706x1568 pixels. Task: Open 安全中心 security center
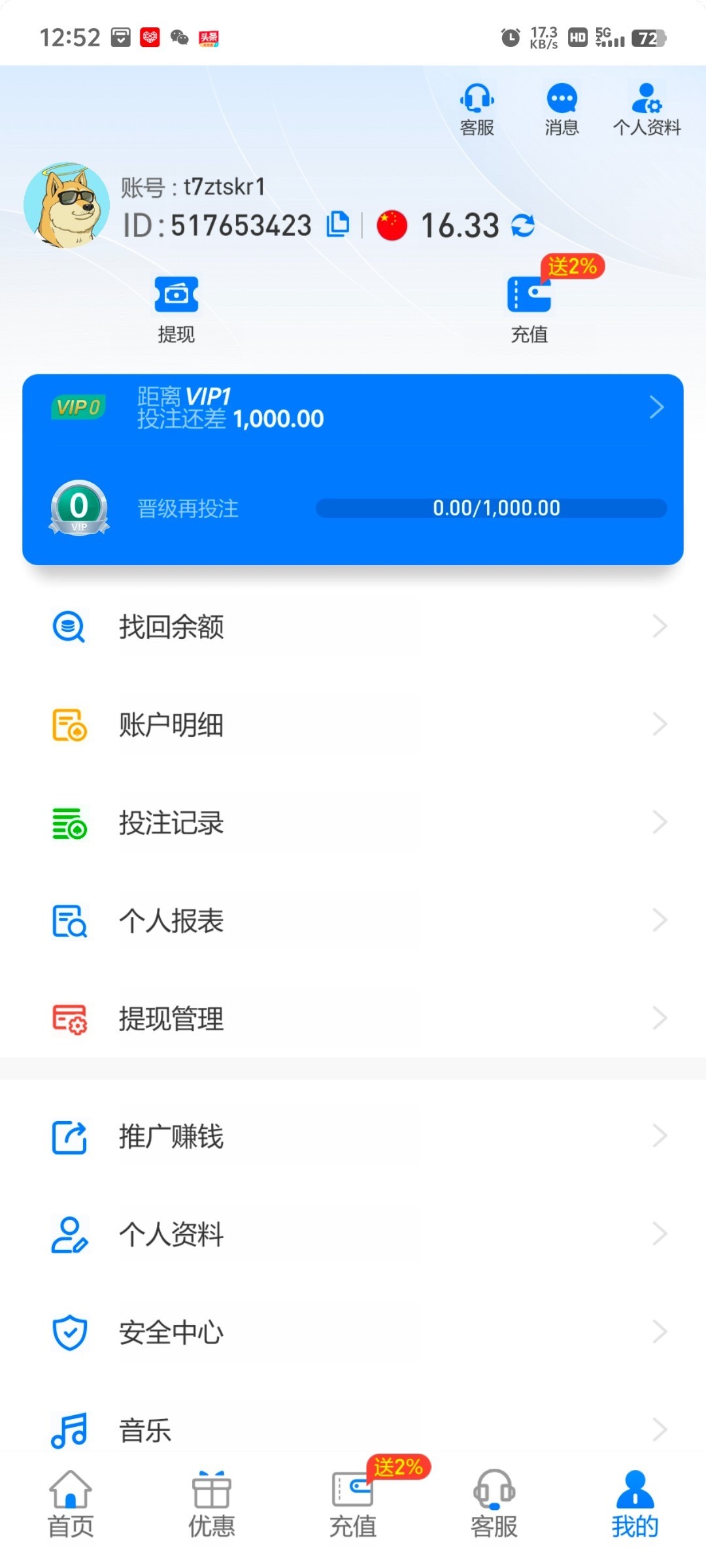point(353,1333)
